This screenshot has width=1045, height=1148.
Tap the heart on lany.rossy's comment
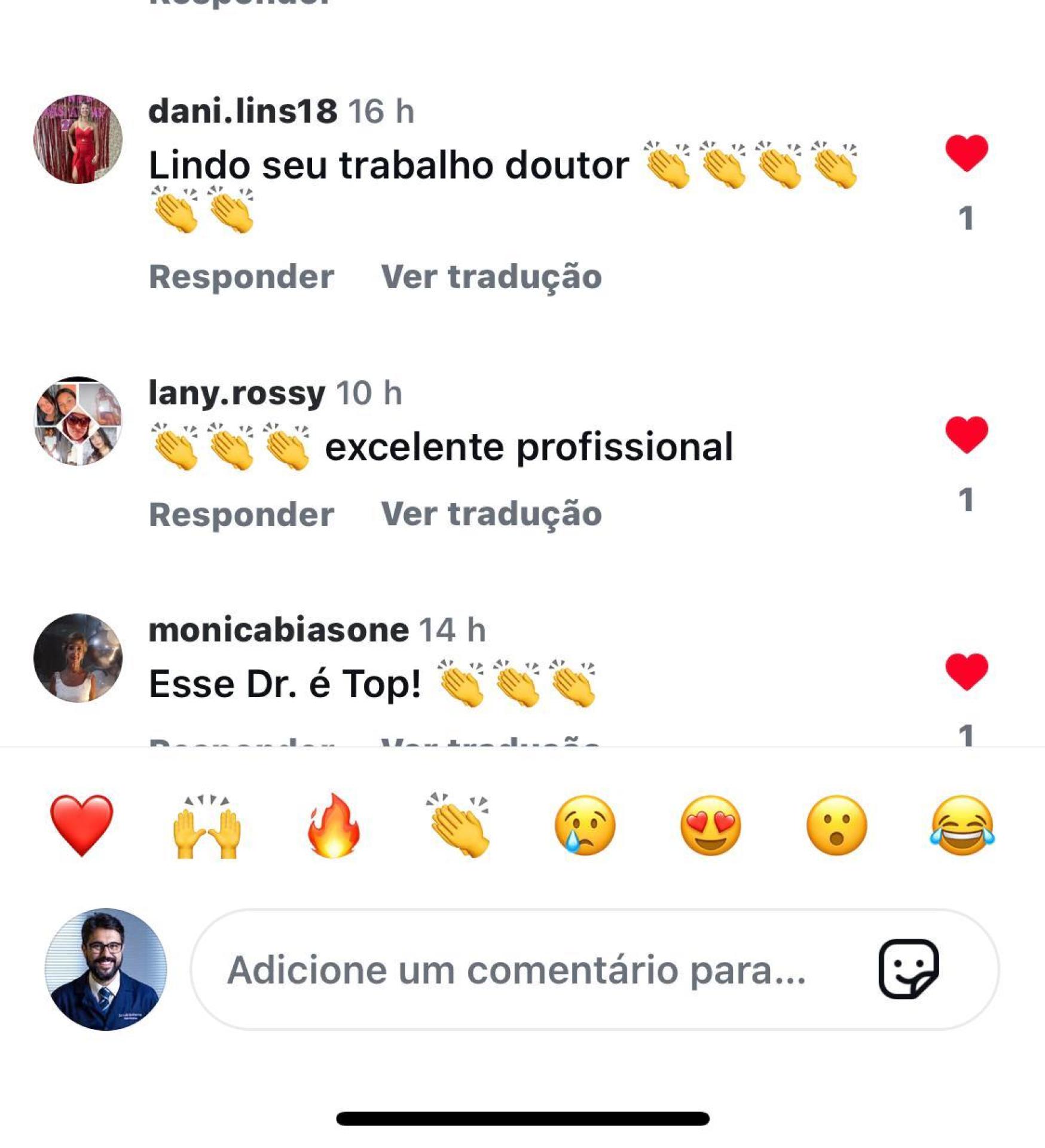[966, 434]
